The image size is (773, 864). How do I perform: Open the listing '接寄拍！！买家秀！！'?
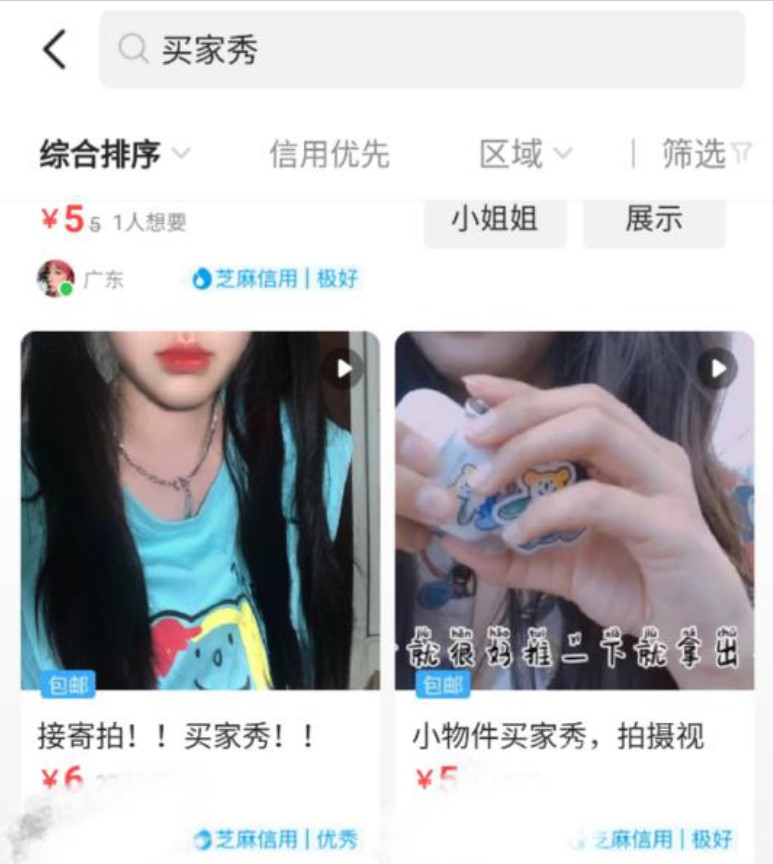click(x=177, y=731)
